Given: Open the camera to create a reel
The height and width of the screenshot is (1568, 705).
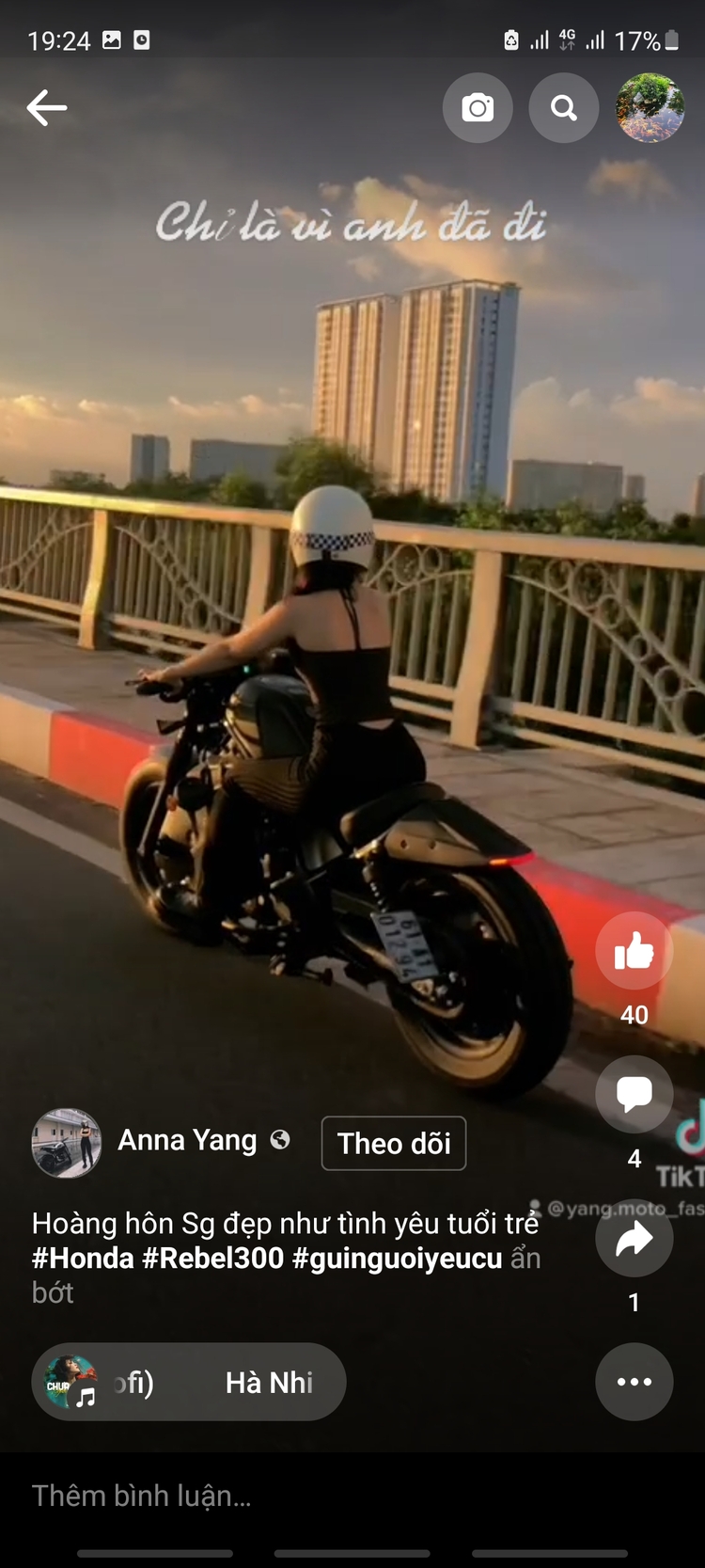Looking at the screenshot, I should pos(478,108).
